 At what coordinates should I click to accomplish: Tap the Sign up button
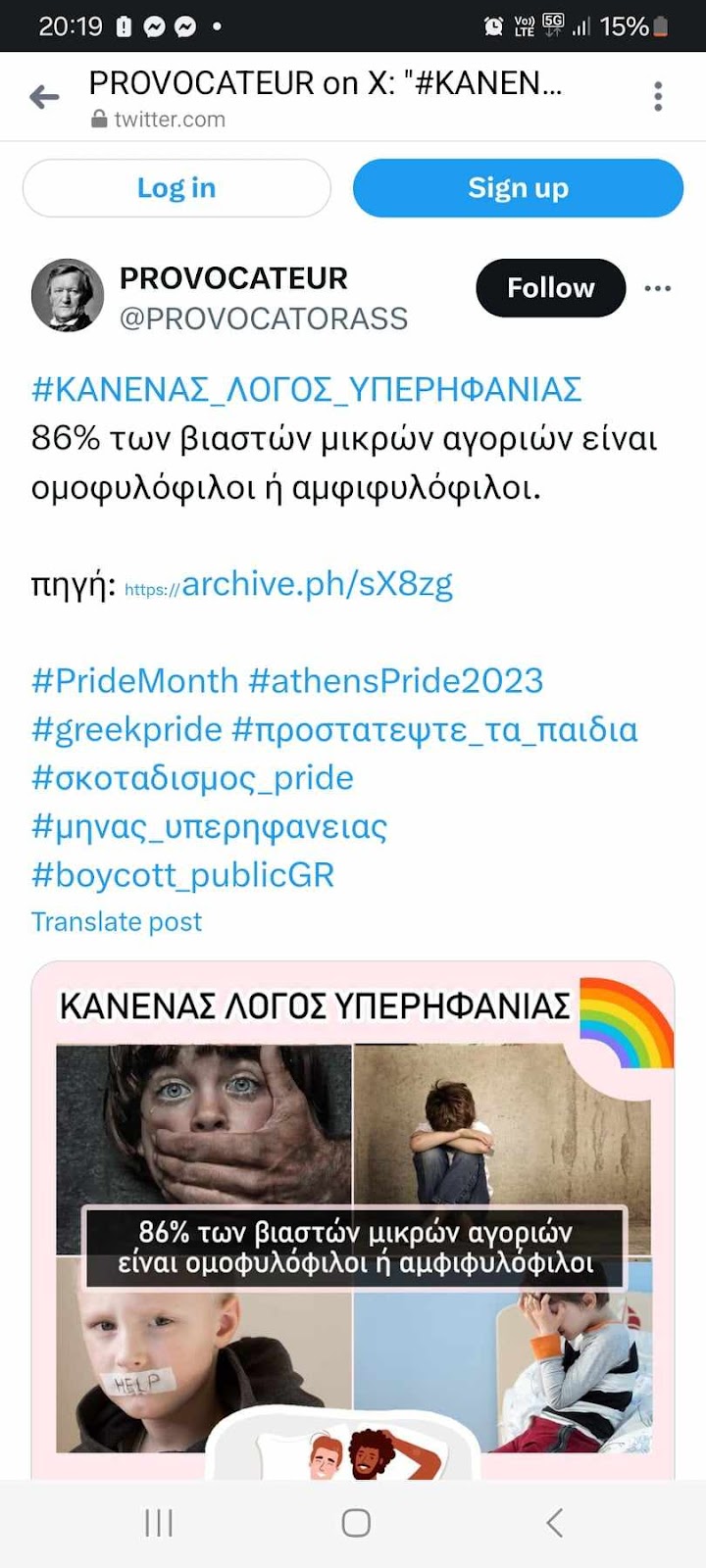[x=518, y=188]
